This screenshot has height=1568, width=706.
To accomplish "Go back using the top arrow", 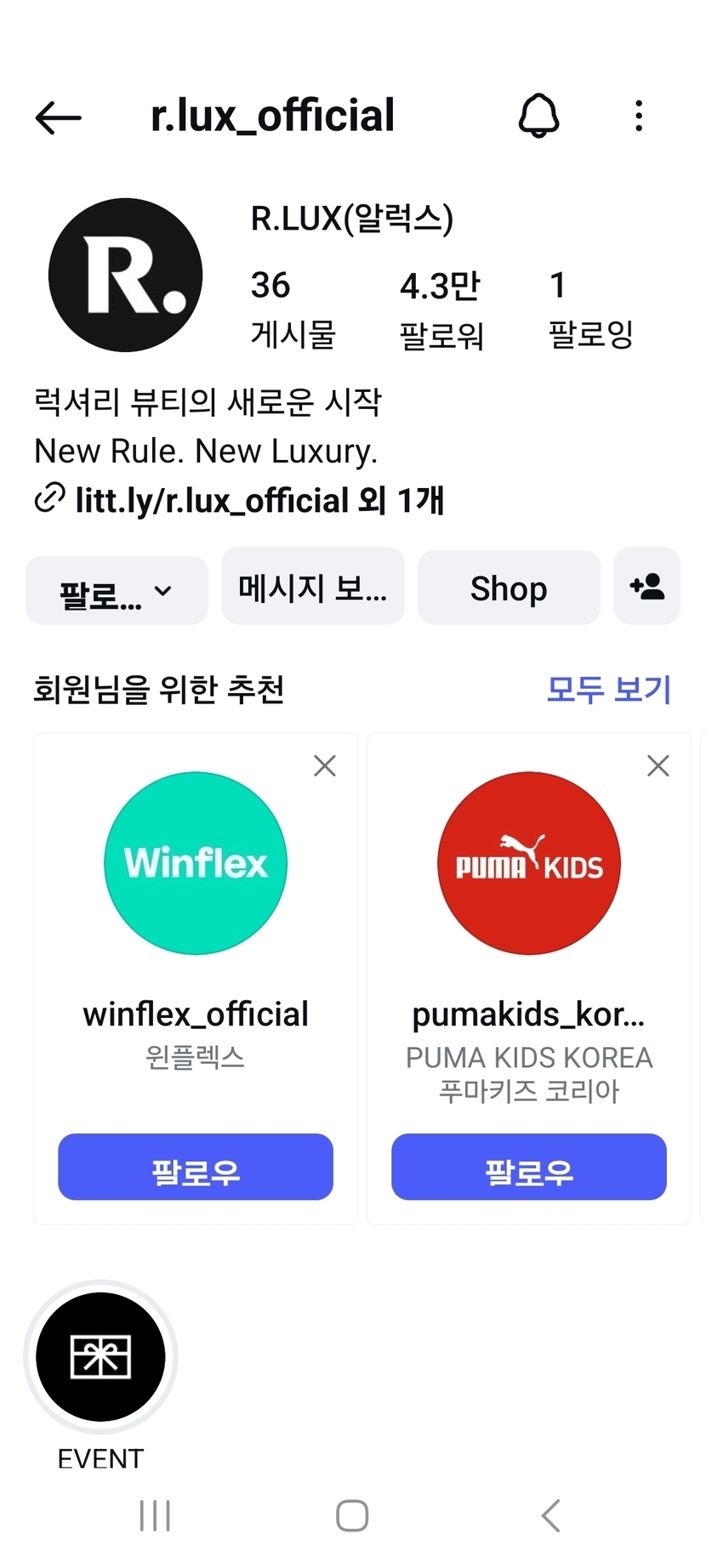I will [58, 117].
